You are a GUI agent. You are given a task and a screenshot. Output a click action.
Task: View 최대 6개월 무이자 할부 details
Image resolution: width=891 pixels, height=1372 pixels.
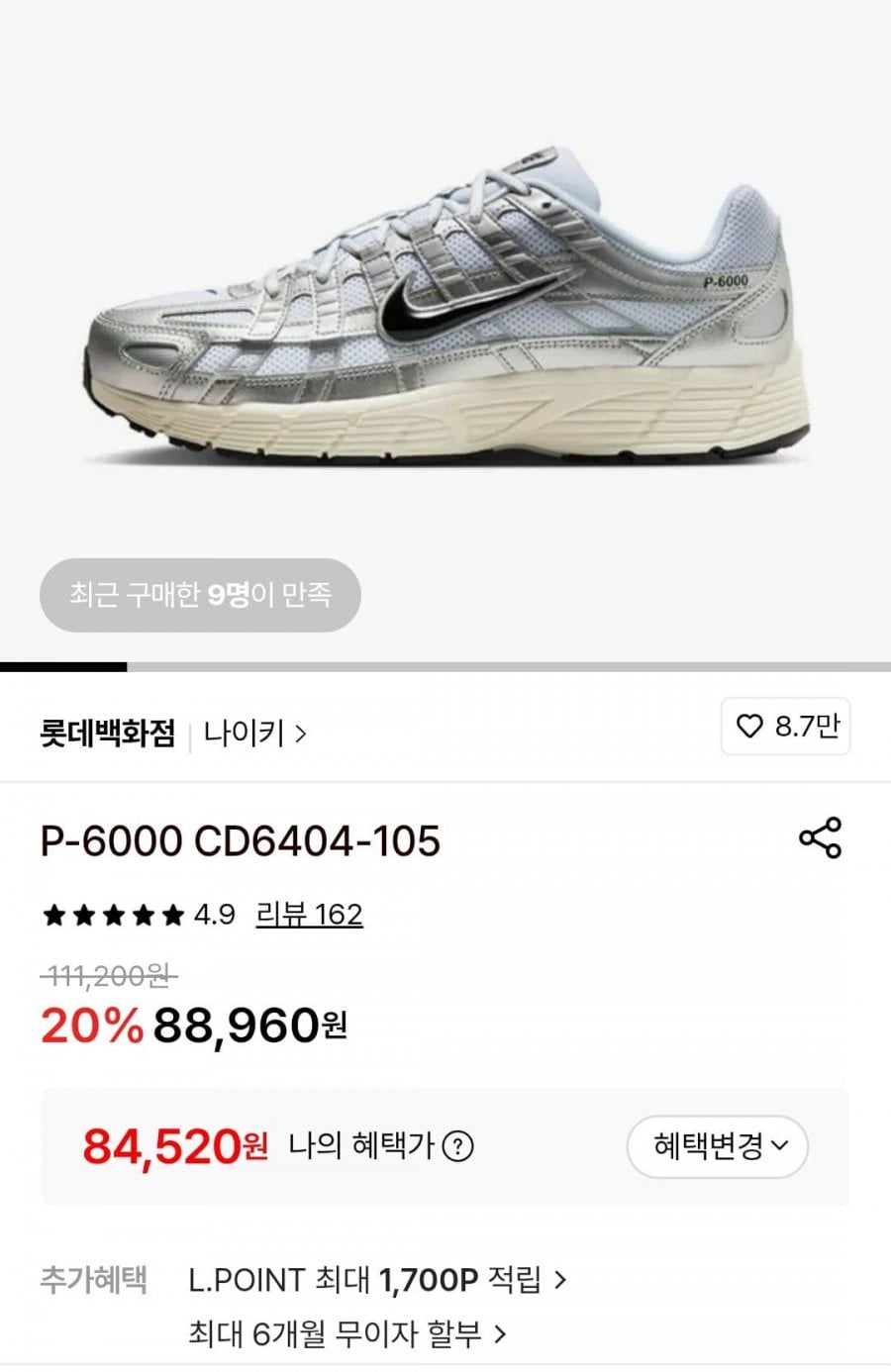pos(346,1333)
